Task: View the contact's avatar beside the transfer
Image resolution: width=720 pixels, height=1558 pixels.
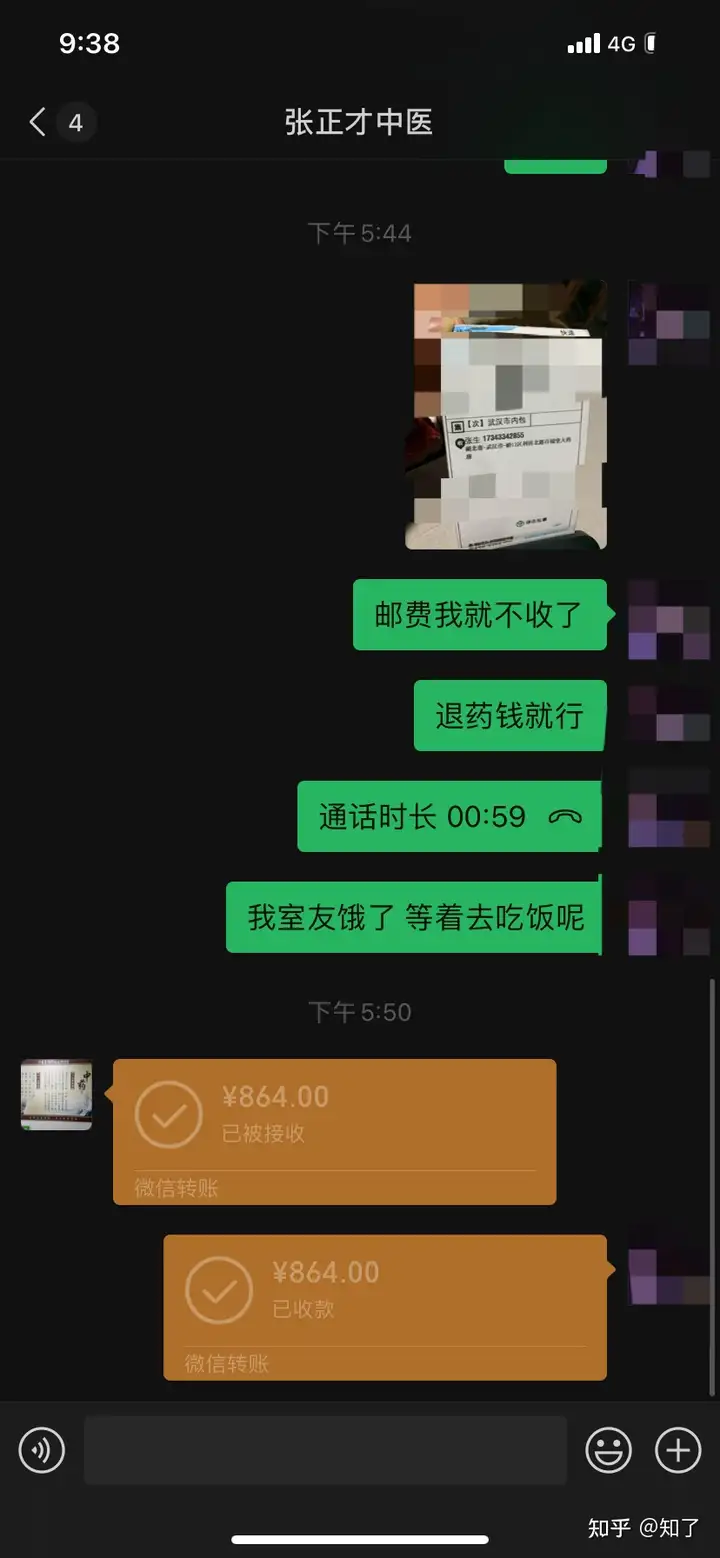Action: click(x=57, y=1095)
